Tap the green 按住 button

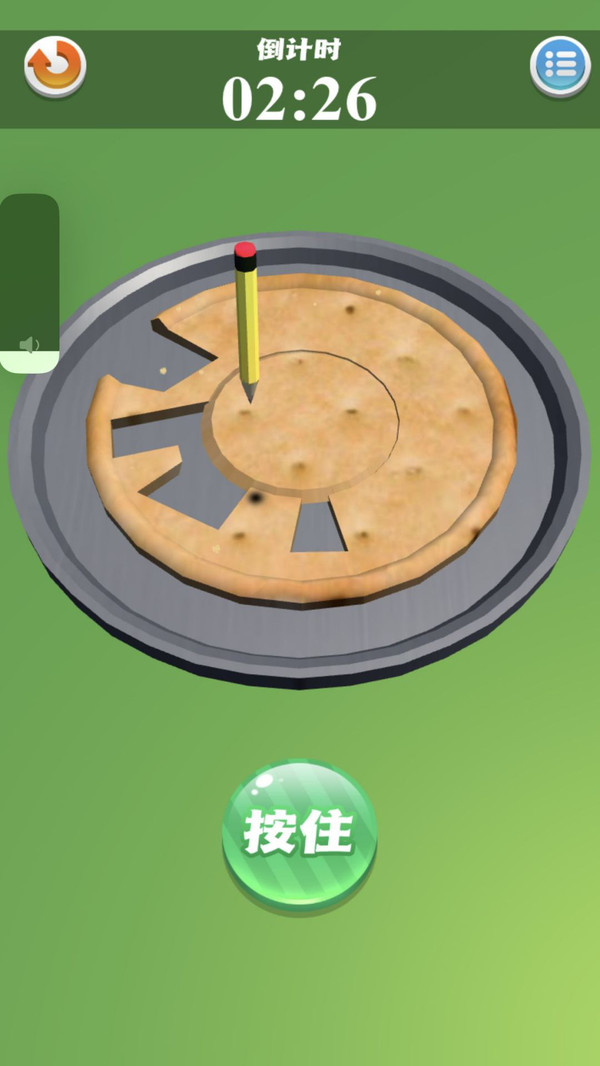tap(299, 832)
